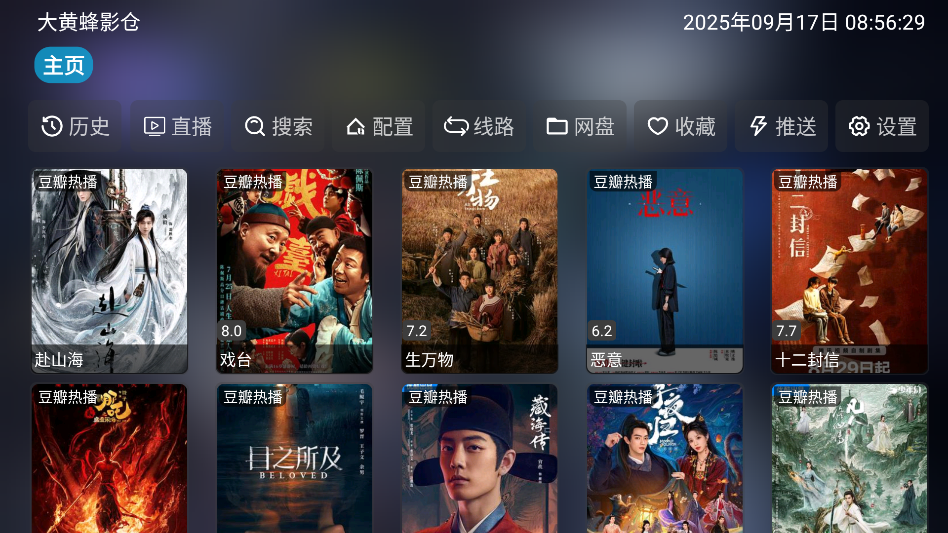Screen dimensions: 948x533
Task: Open the 藏海传 poster
Action: pyautogui.click(x=480, y=460)
